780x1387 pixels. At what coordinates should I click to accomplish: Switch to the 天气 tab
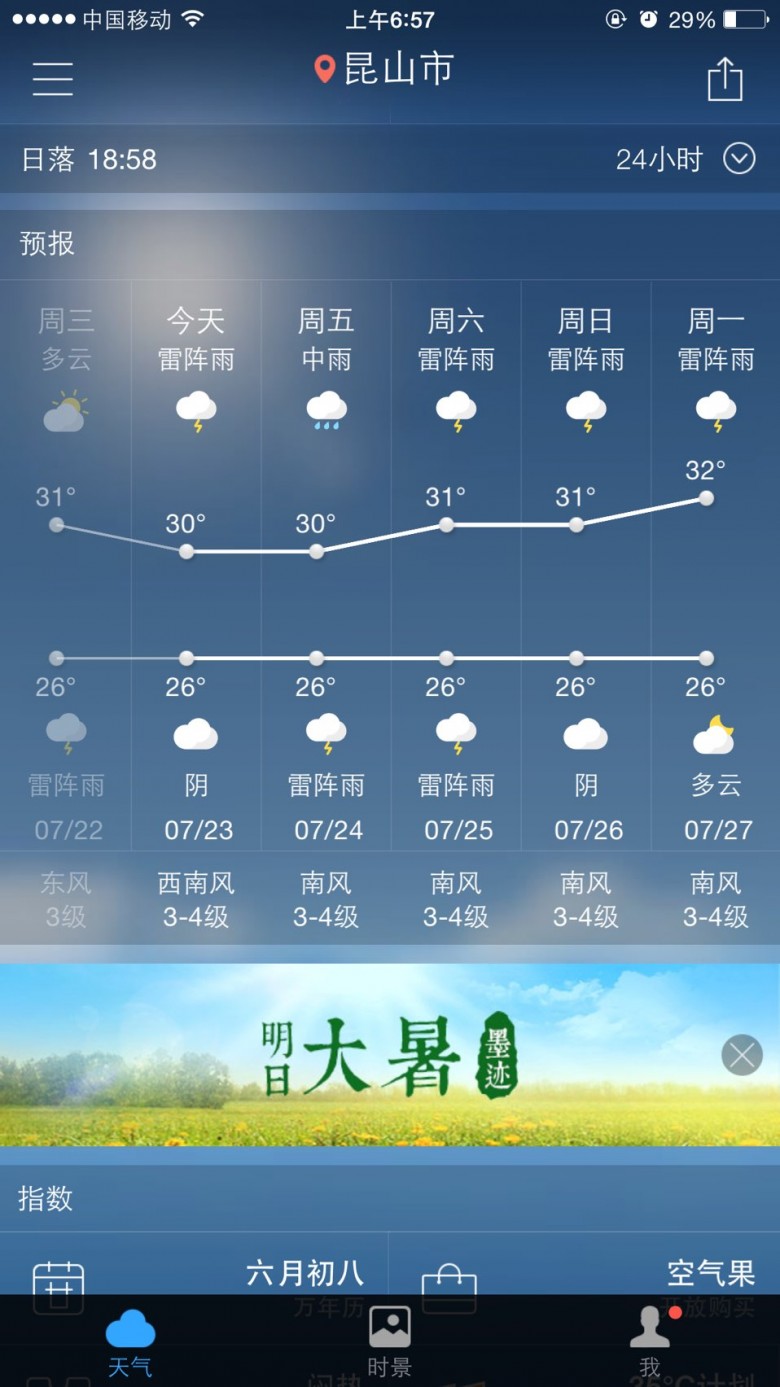click(130, 1342)
